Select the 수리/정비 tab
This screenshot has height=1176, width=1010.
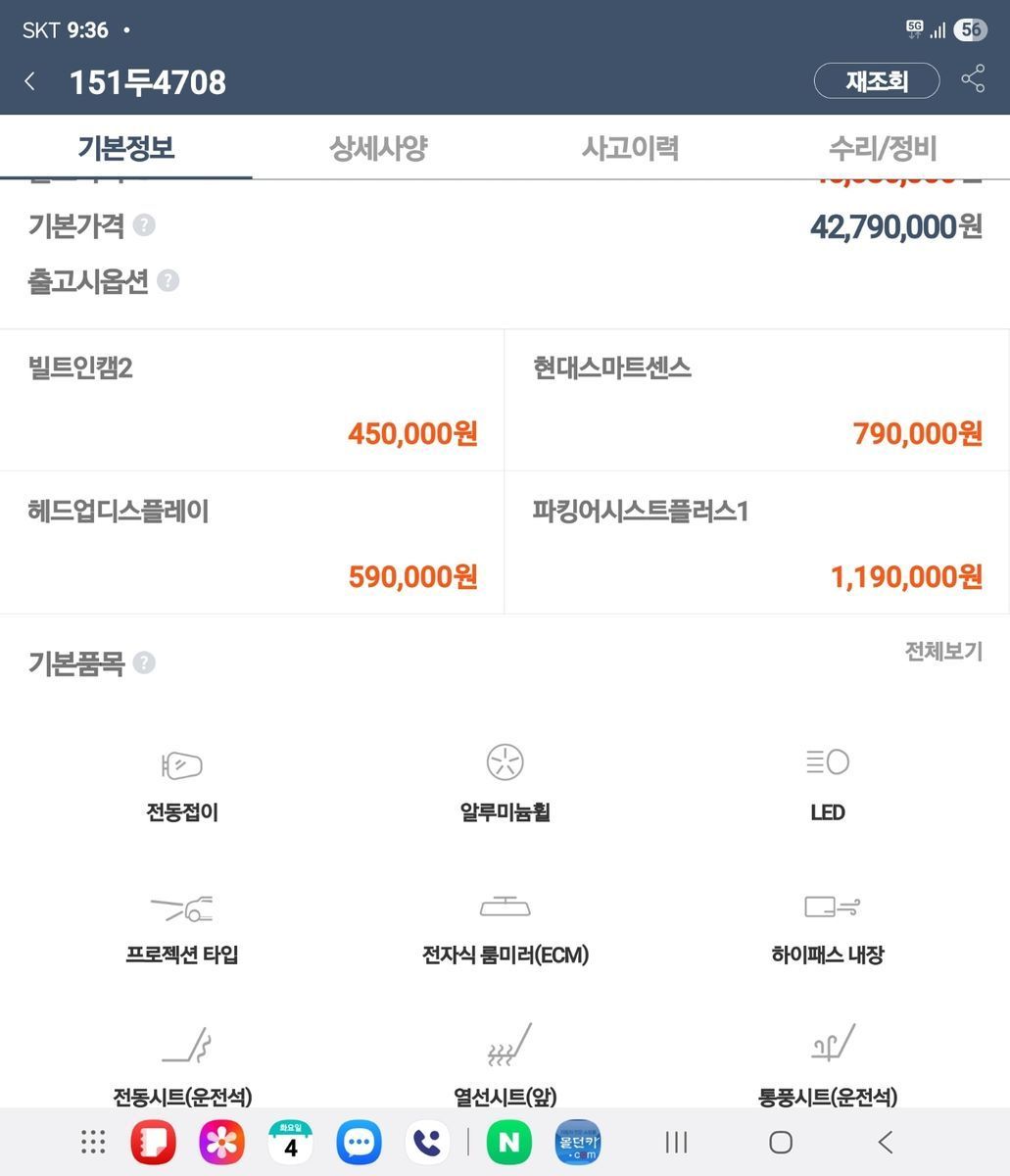883,148
